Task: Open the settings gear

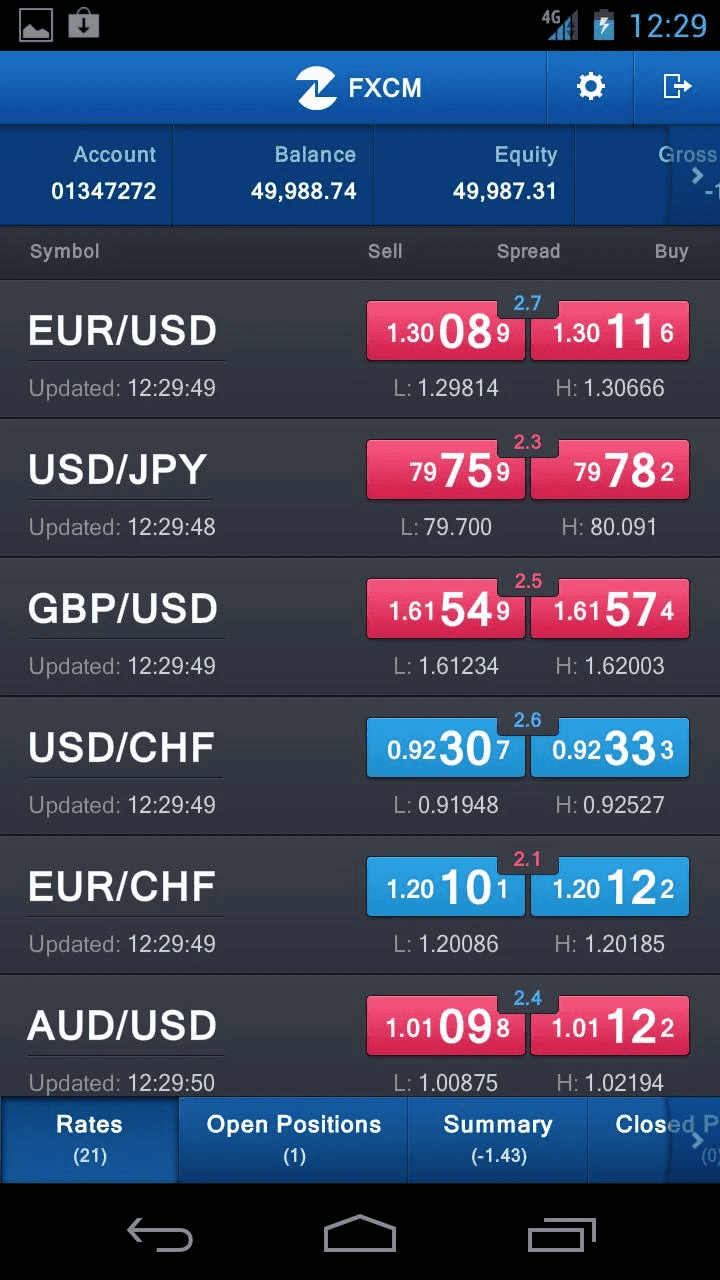Action: point(589,87)
